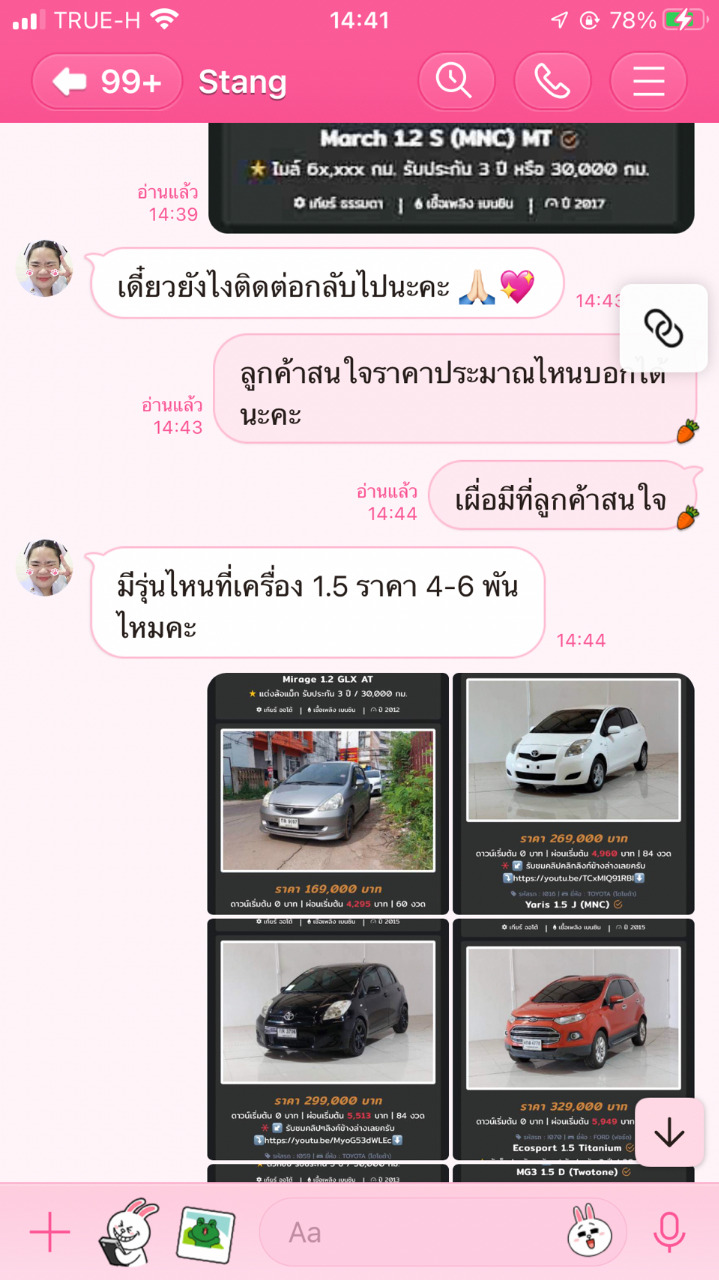719x1280 pixels.
Task: Open the photo gallery picker
Action: pyautogui.click(x=206, y=1233)
